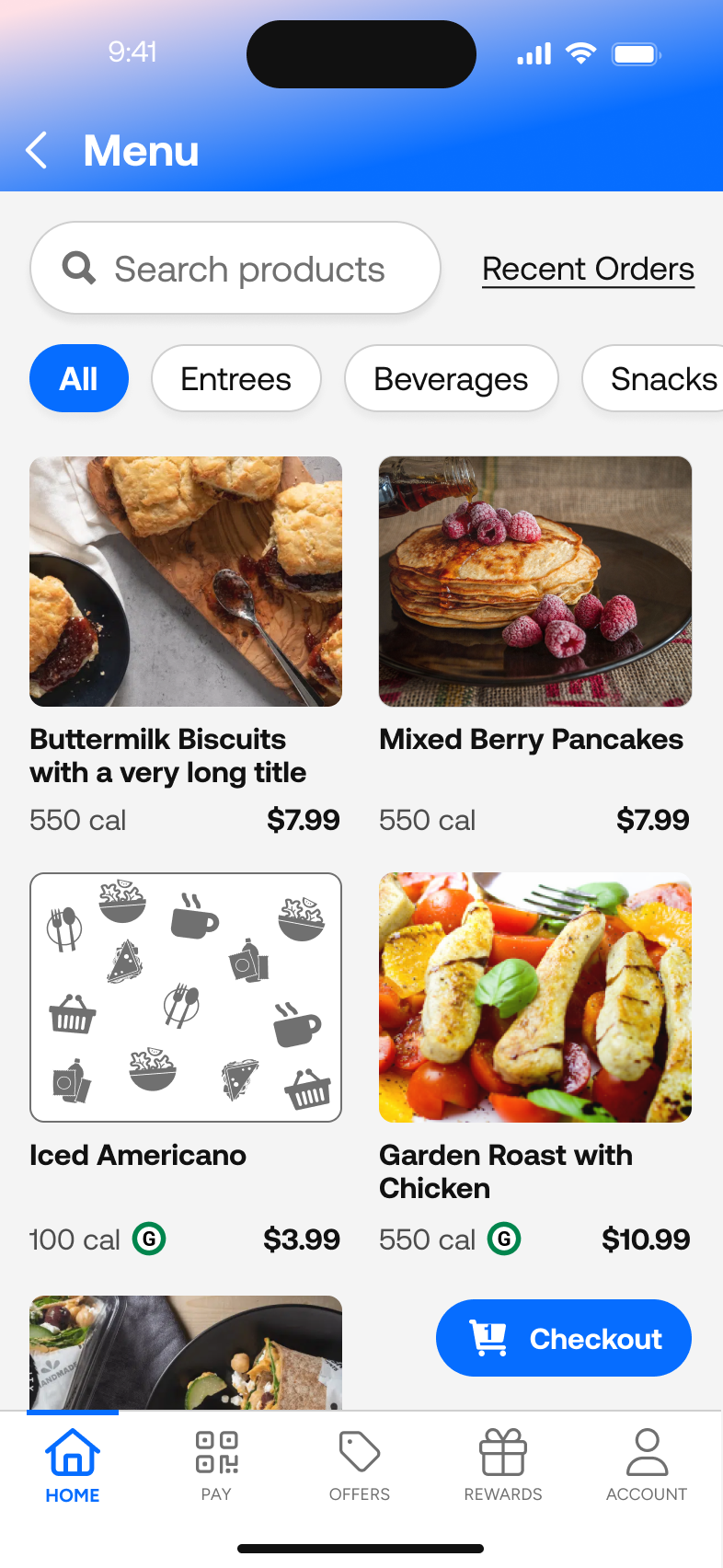Tap the Checkout button
723x1568 pixels.
coord(563,1337)
